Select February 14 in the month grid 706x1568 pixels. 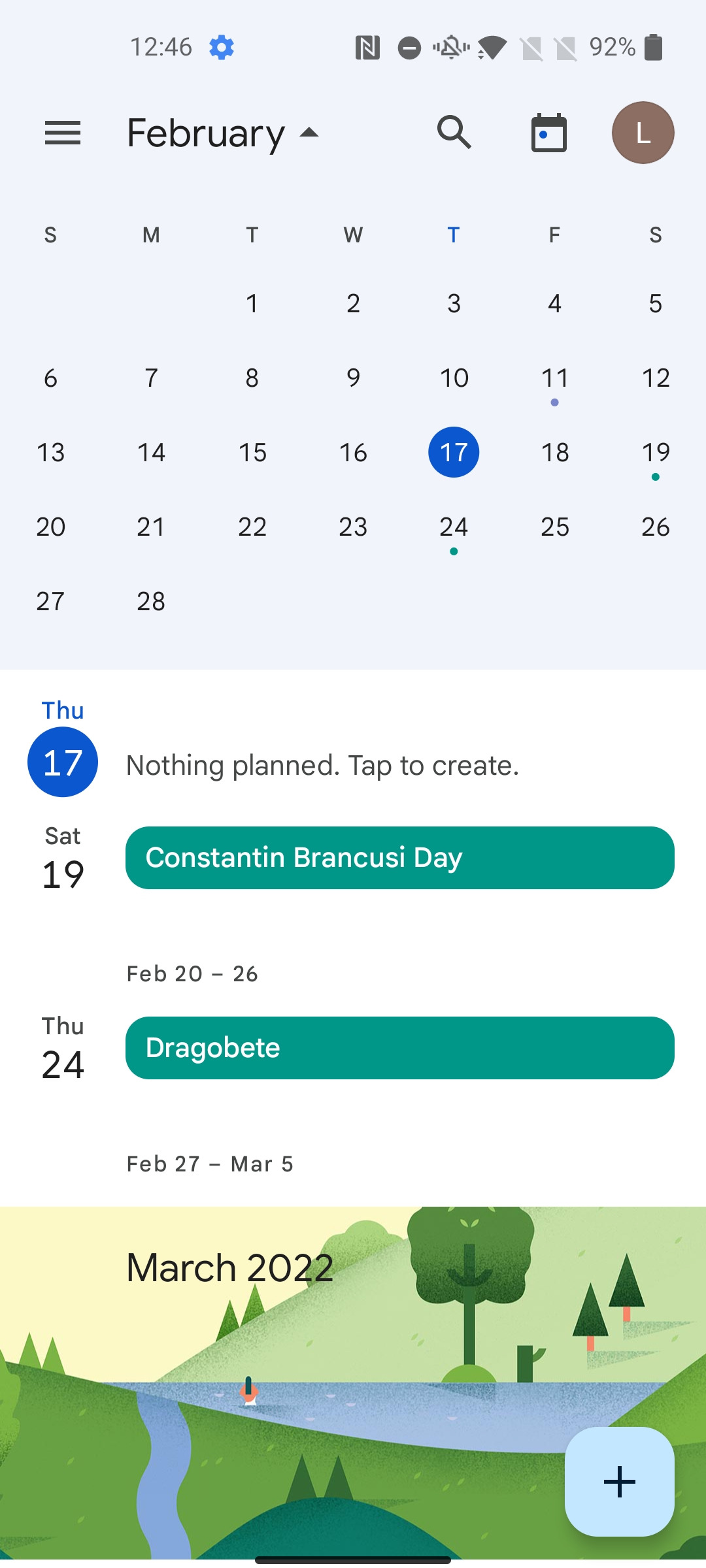click(151, 452)
